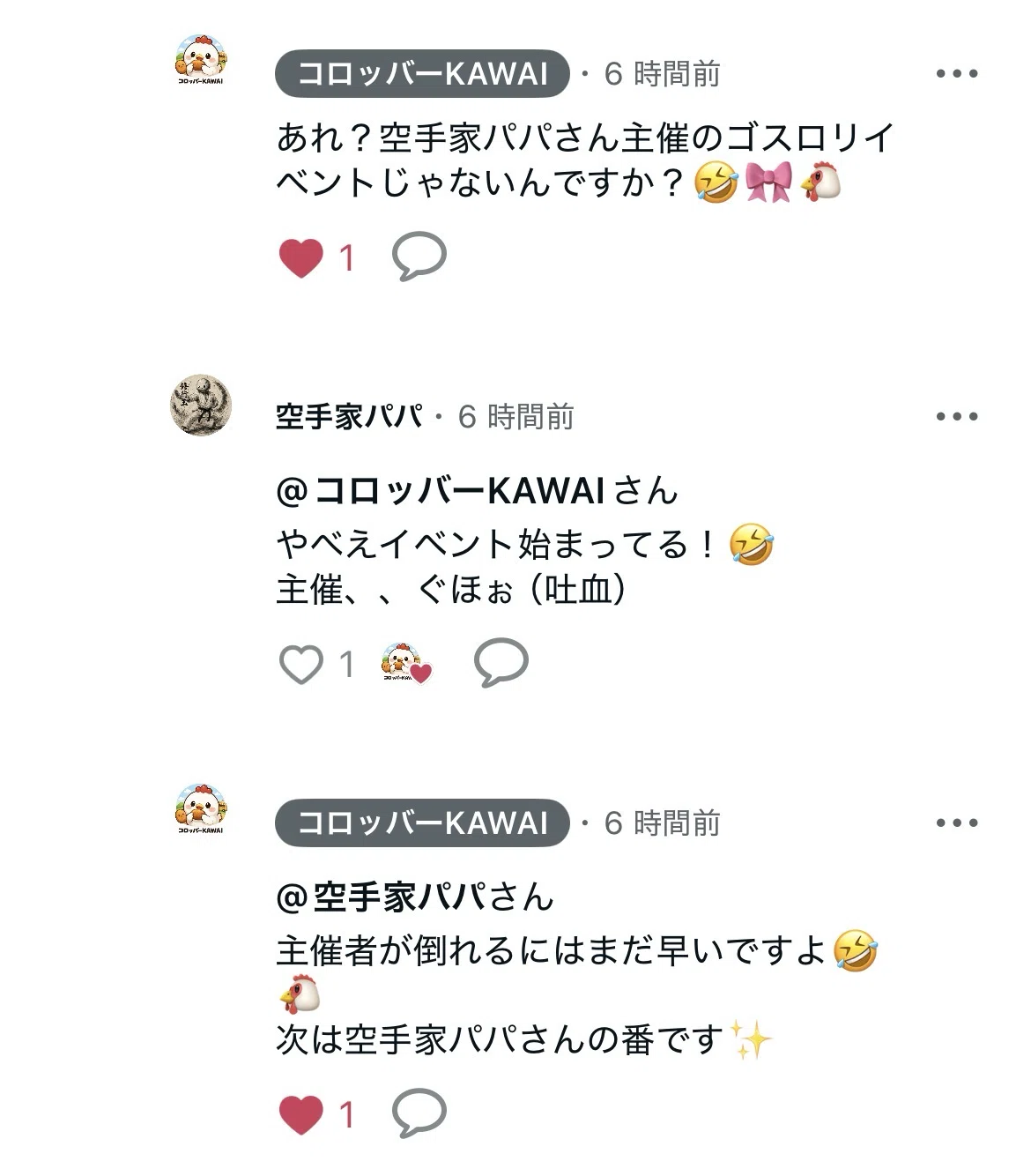Unlike the comment starting あれ？空手家パパさん主催
This screenshot has width=1031, height=1176.
(x=300, y=257)
